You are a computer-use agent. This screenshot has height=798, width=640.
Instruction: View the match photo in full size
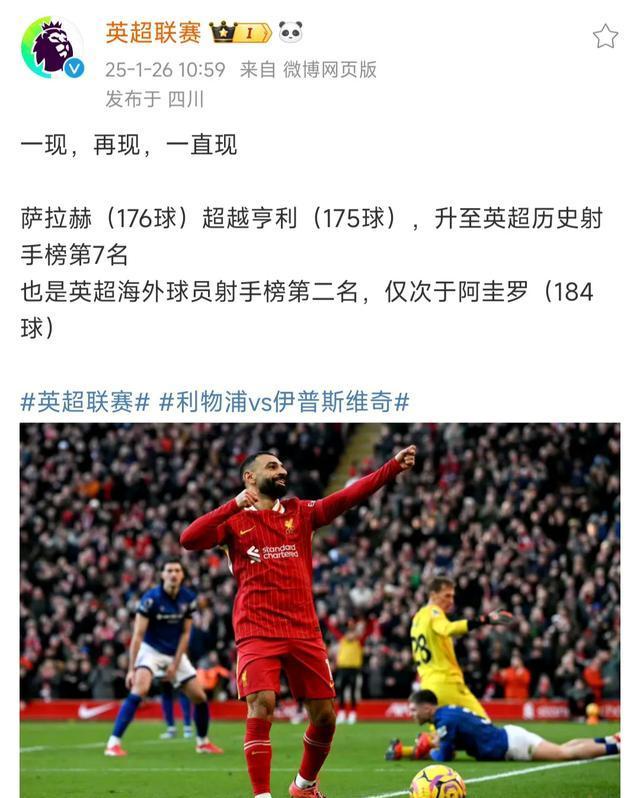coord(320,610)
